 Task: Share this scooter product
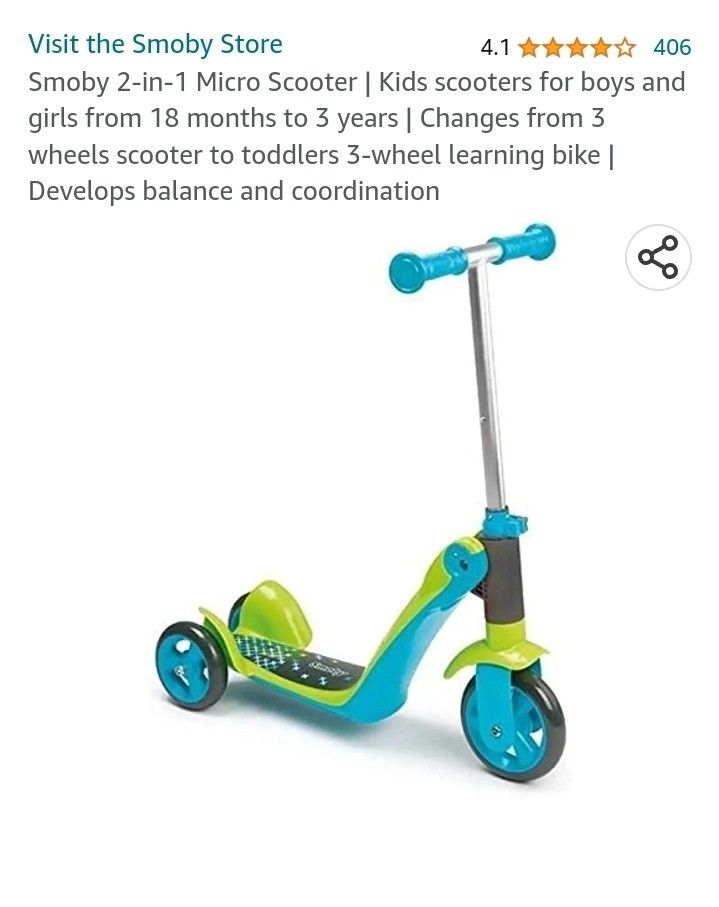[x=658, y=258]
